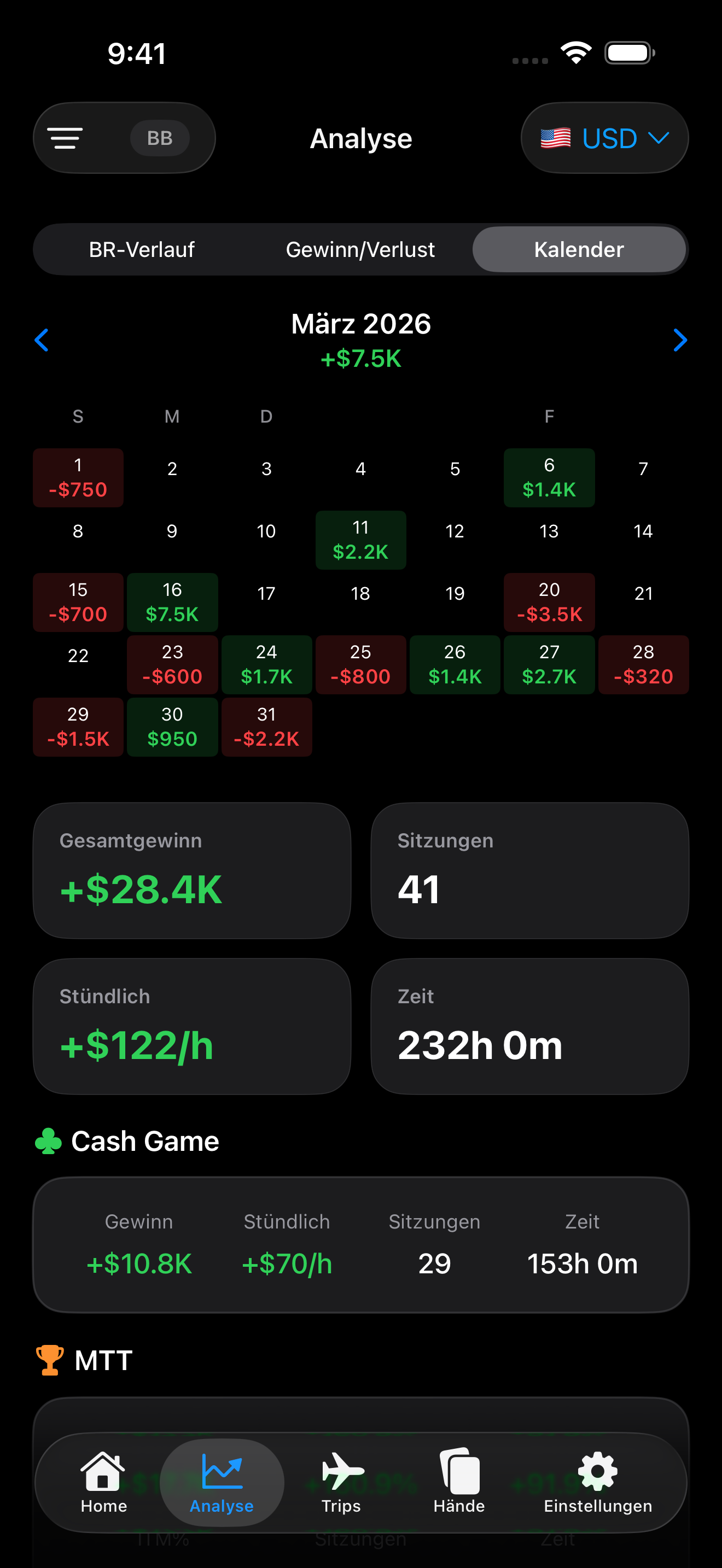Select March 20 with -$3.5K loss
This screenshot has height=1568, width=722.
549,602
